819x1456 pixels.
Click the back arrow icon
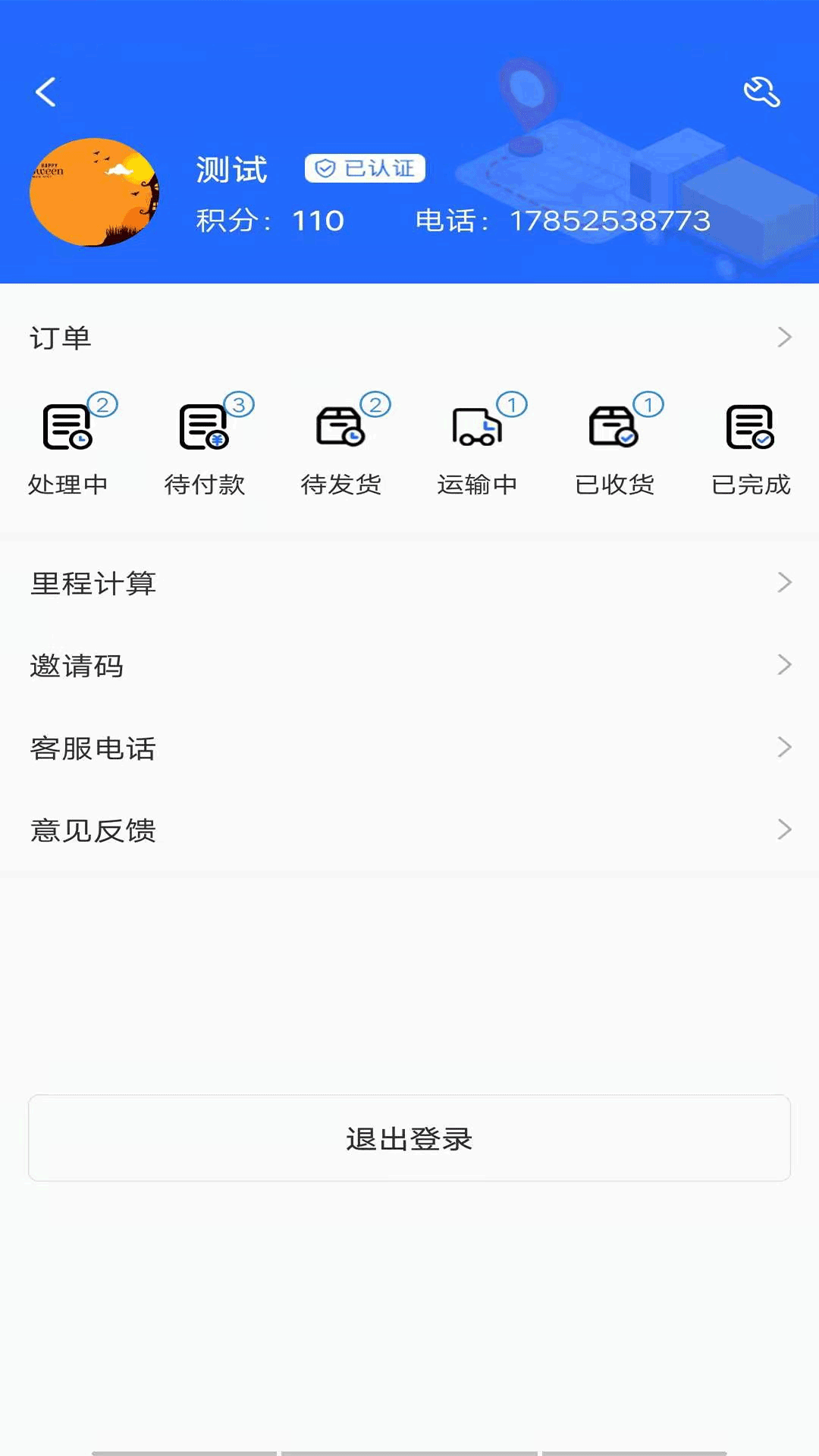point(45,91)
